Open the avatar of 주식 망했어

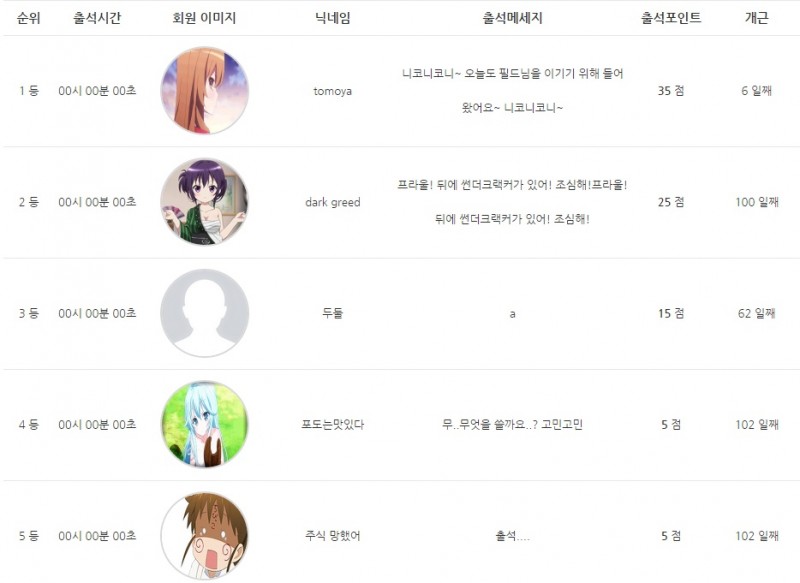(x=204, y=535)
